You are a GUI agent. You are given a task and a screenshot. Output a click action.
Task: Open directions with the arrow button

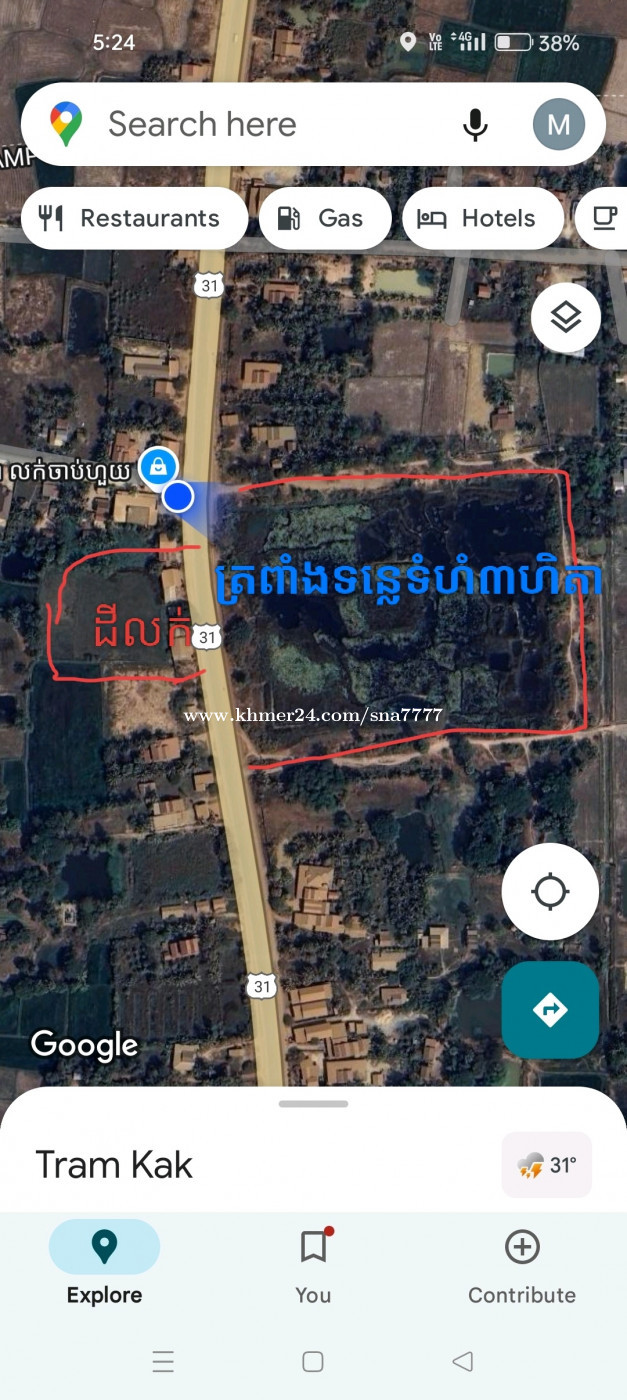(550, 1010)
